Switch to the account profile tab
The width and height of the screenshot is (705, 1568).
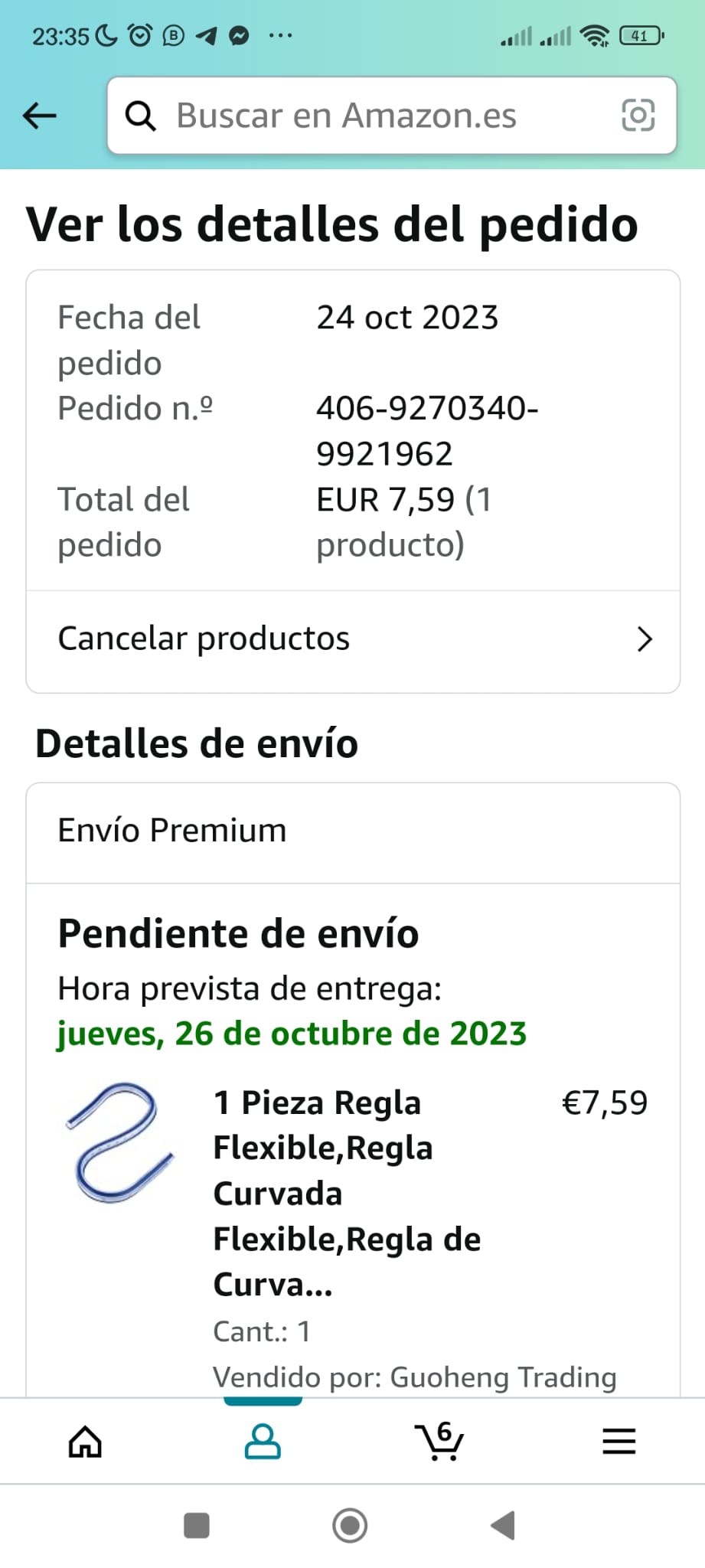pyautogui.click(x=263, y=1442)
